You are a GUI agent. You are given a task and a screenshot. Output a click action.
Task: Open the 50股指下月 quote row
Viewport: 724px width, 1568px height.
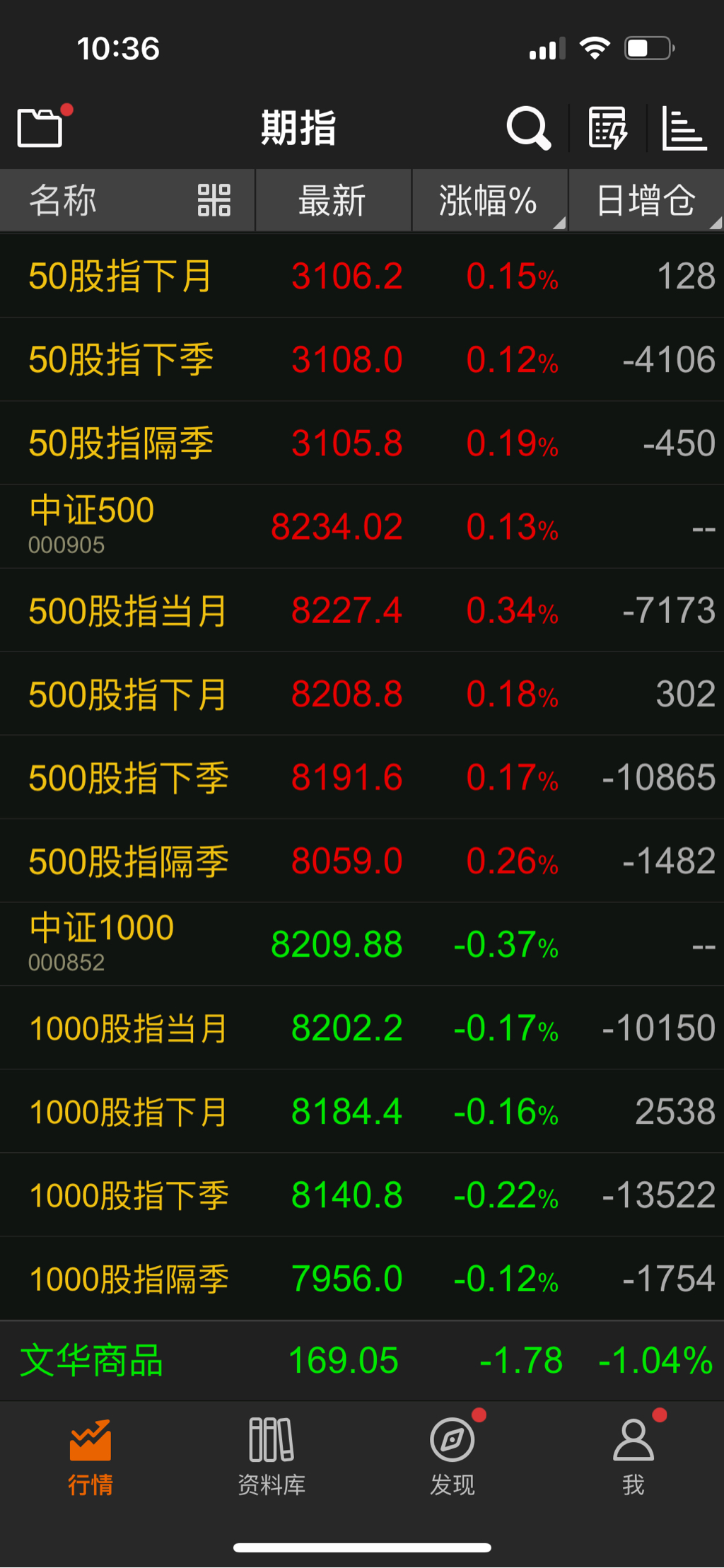(362, 276)
